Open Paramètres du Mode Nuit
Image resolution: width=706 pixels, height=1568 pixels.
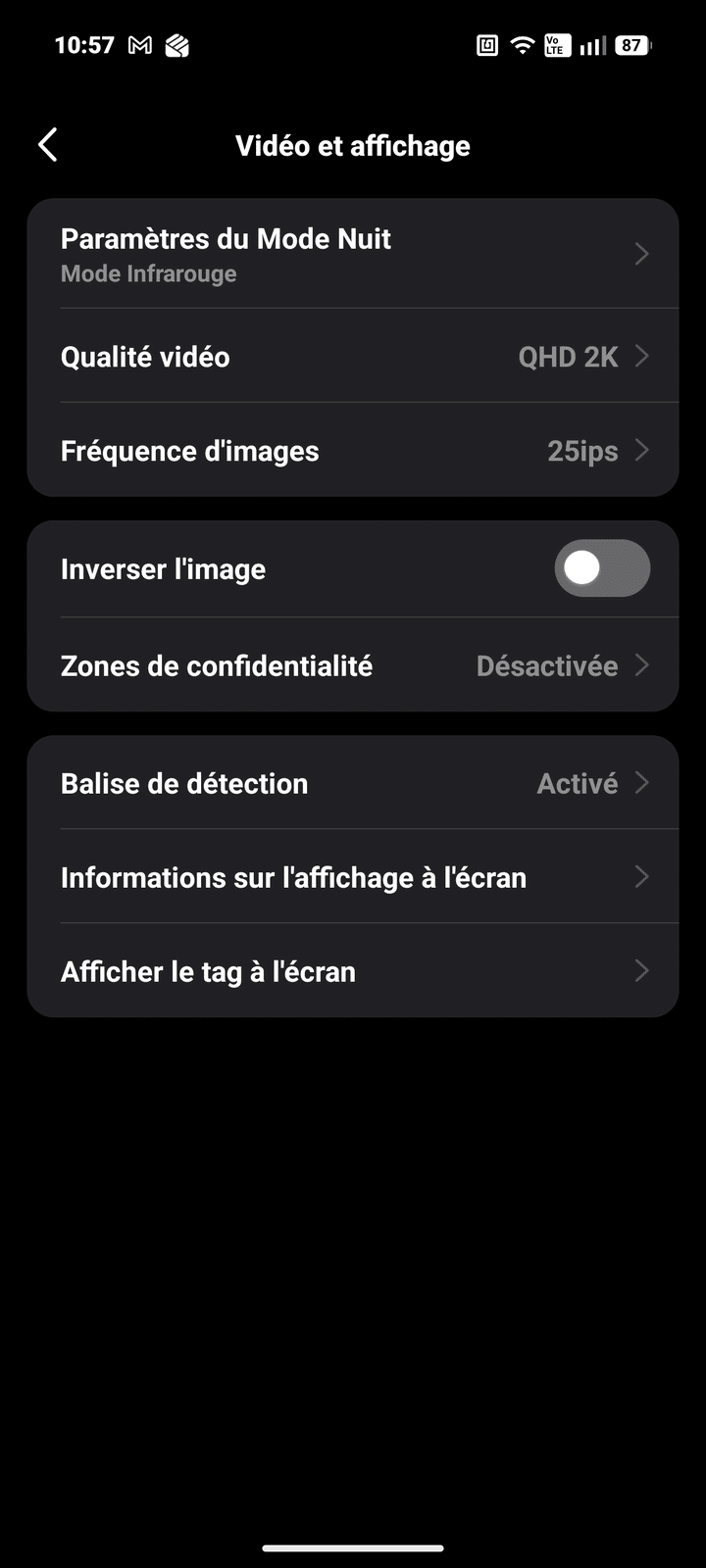353,254
